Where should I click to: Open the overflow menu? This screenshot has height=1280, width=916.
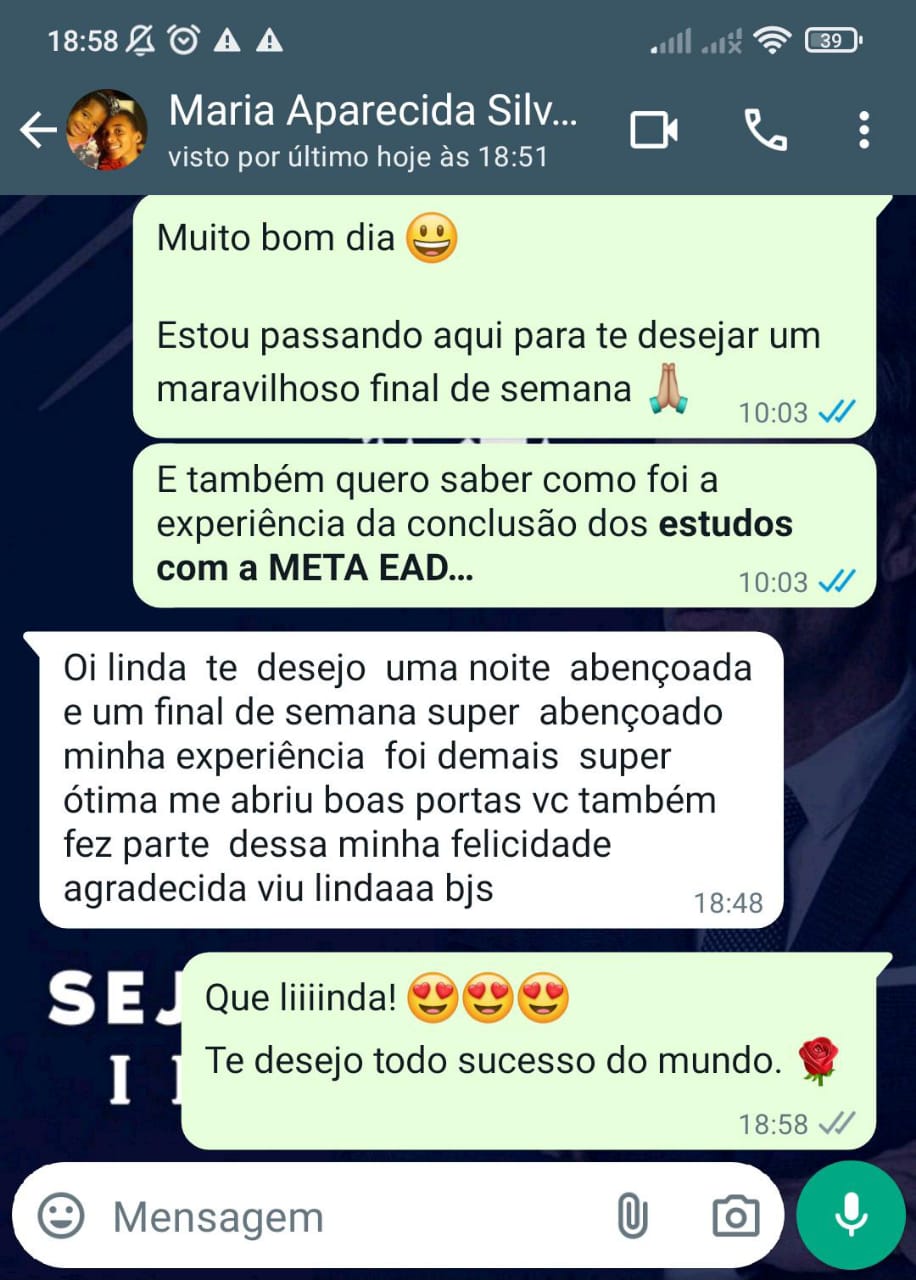(x=864, y=130)
